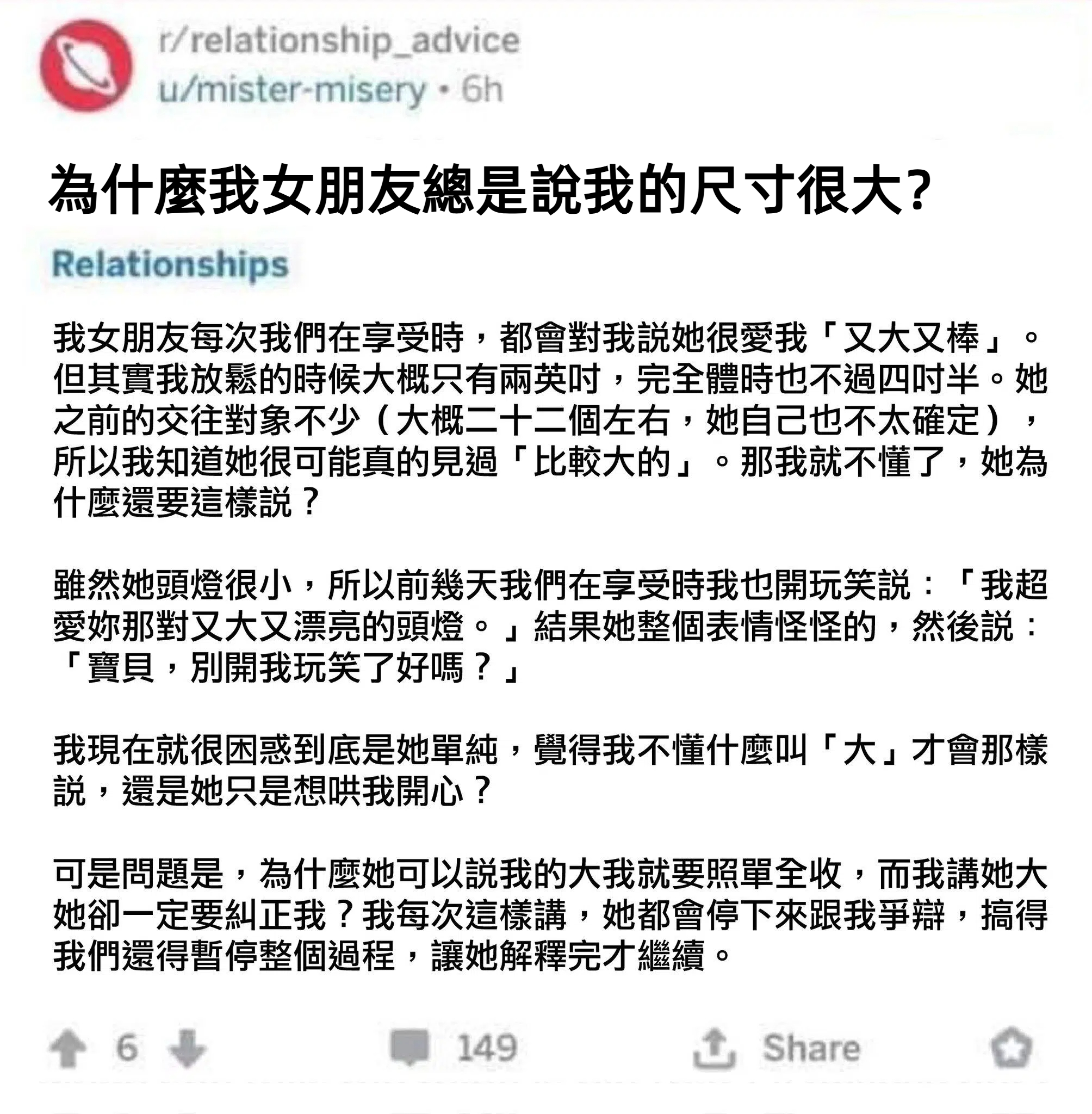
Task: Share this post
Action: pyautogui.click(x=778, y=1049)
